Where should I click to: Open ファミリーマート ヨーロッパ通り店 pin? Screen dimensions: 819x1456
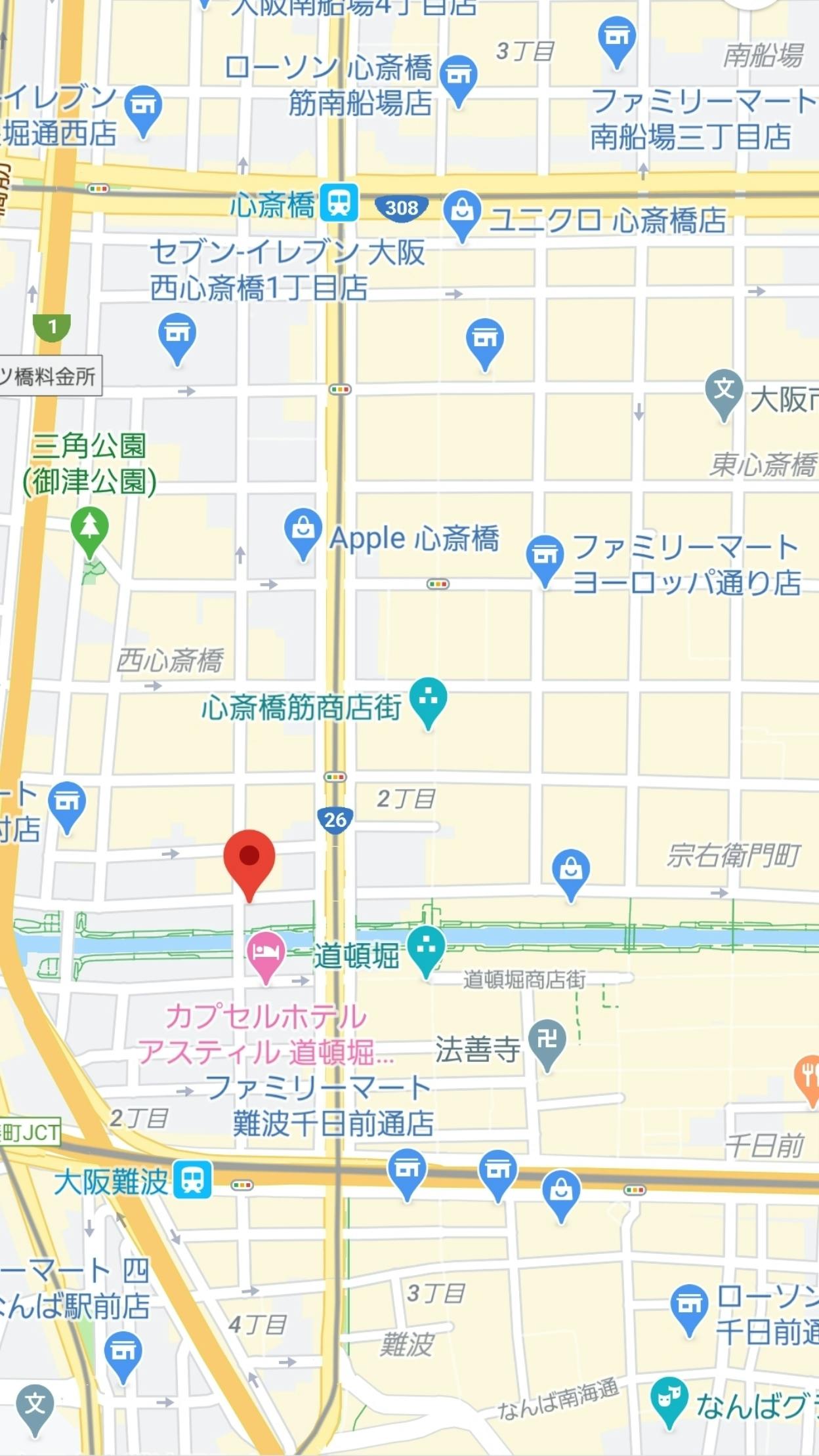545,556
